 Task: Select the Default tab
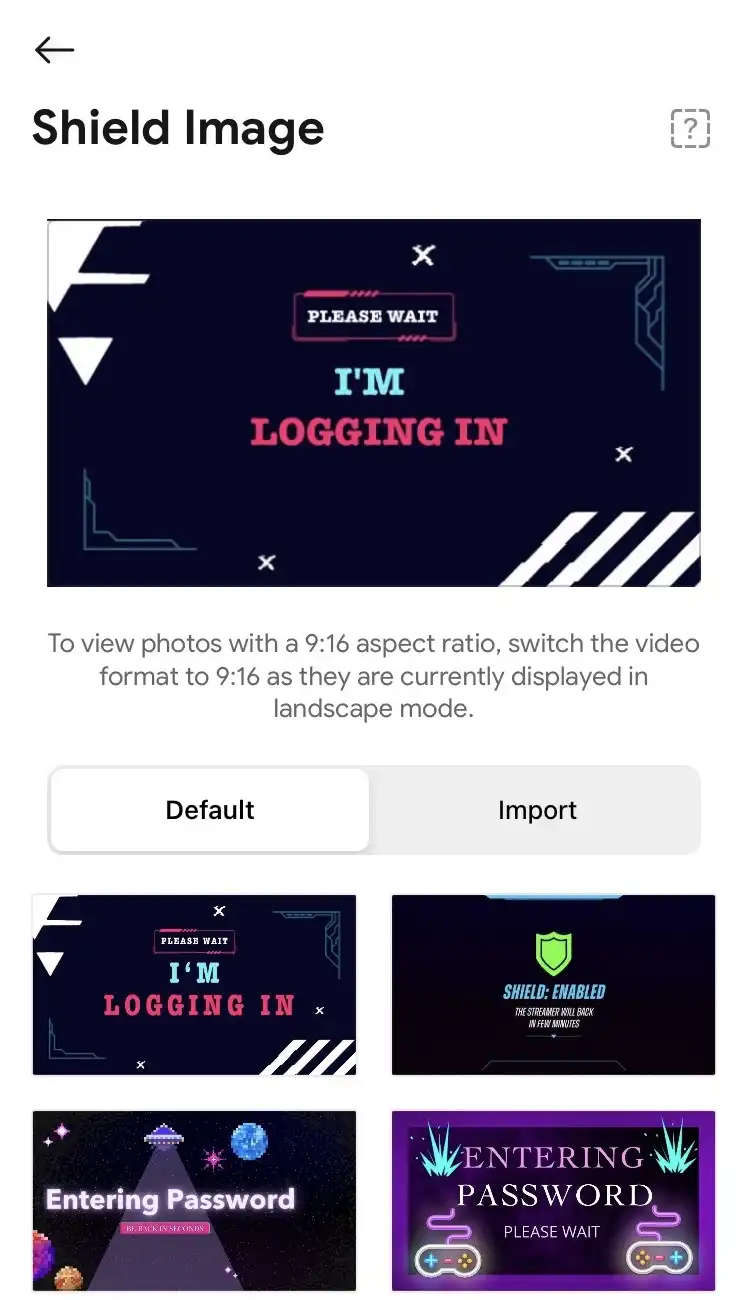(210, 810)
